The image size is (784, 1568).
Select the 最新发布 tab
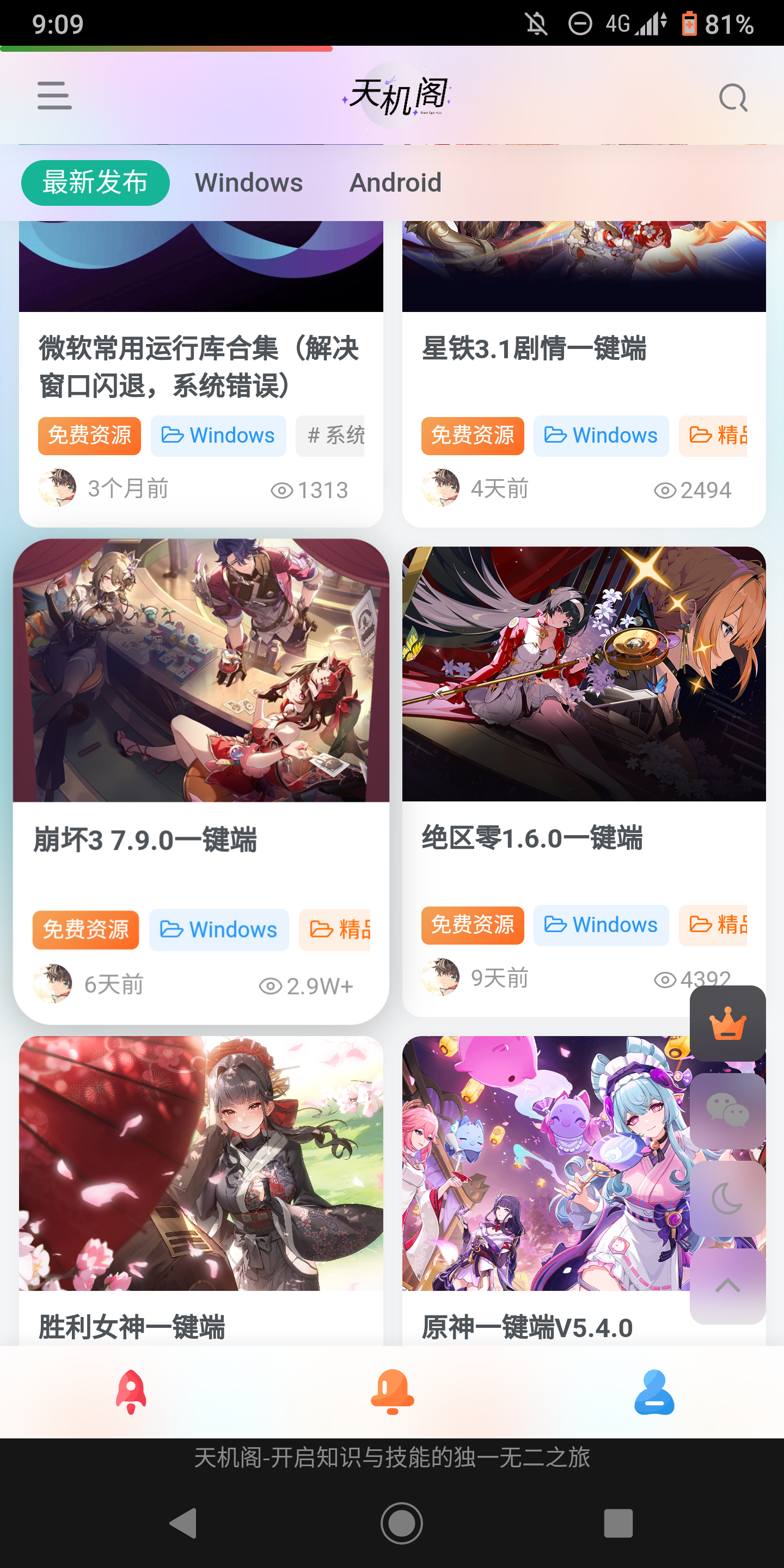[95, 182]
